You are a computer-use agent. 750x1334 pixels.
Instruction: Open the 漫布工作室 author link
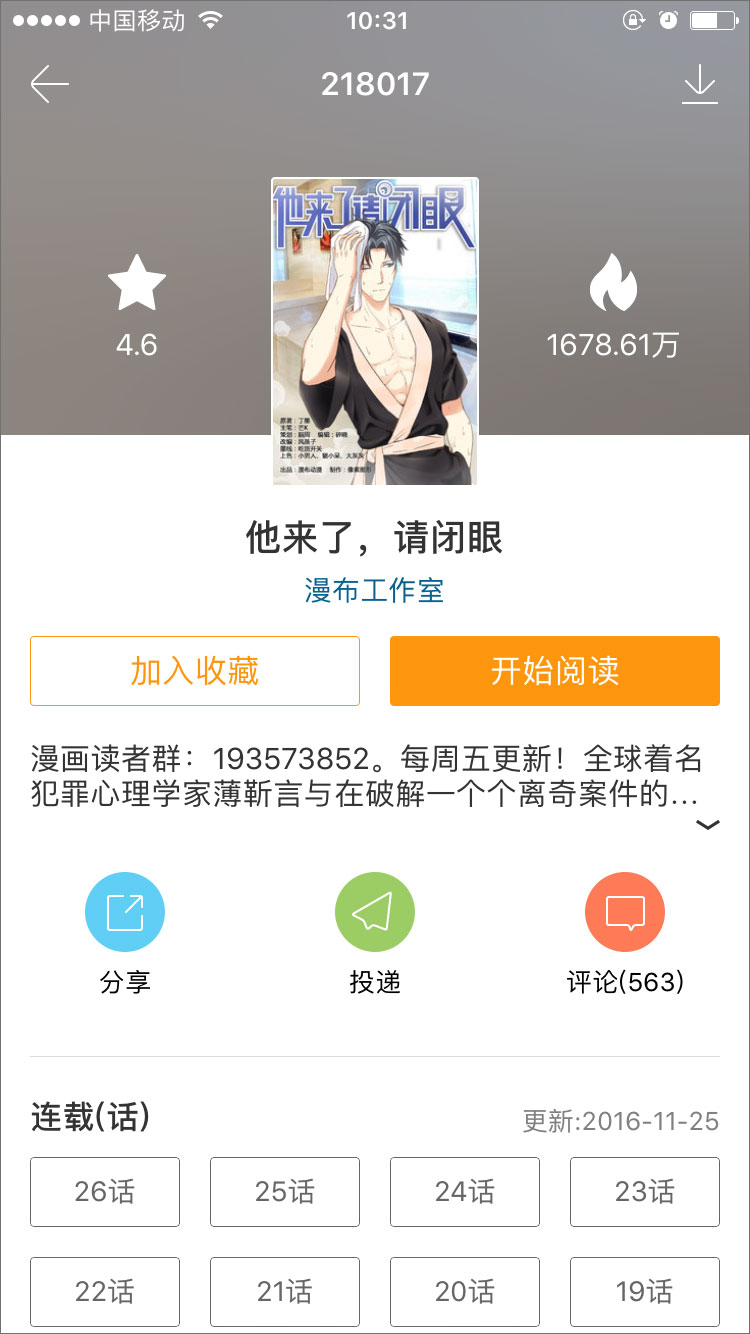[374, 590]
